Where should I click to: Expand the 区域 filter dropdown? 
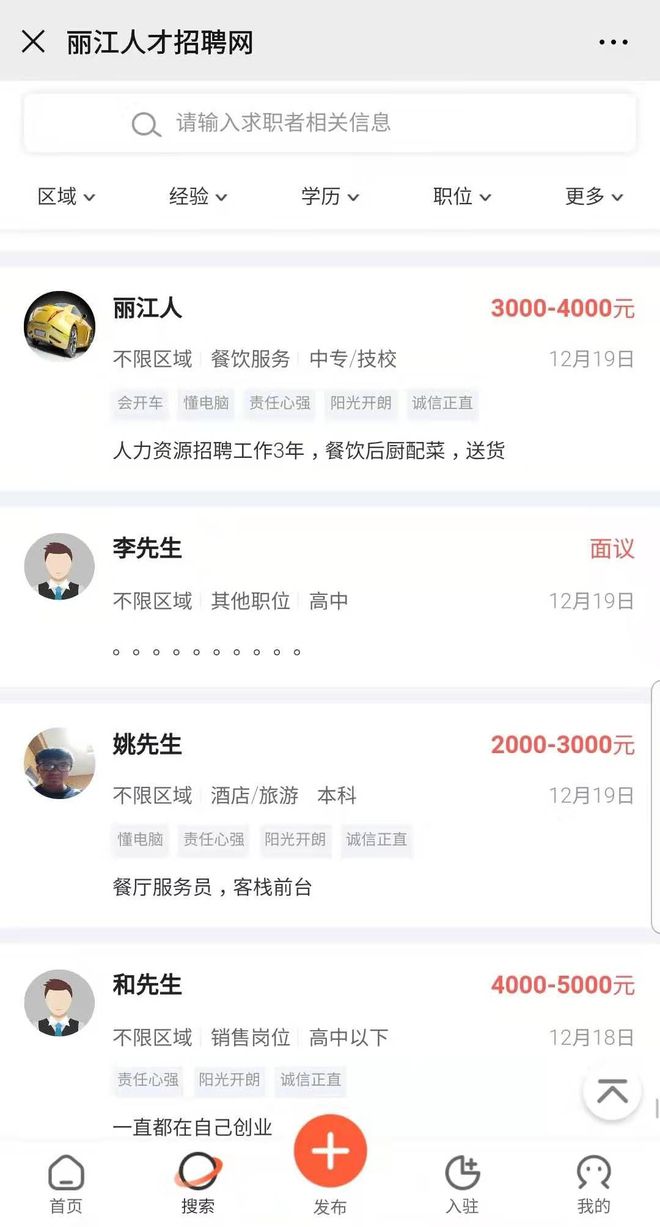66,197
